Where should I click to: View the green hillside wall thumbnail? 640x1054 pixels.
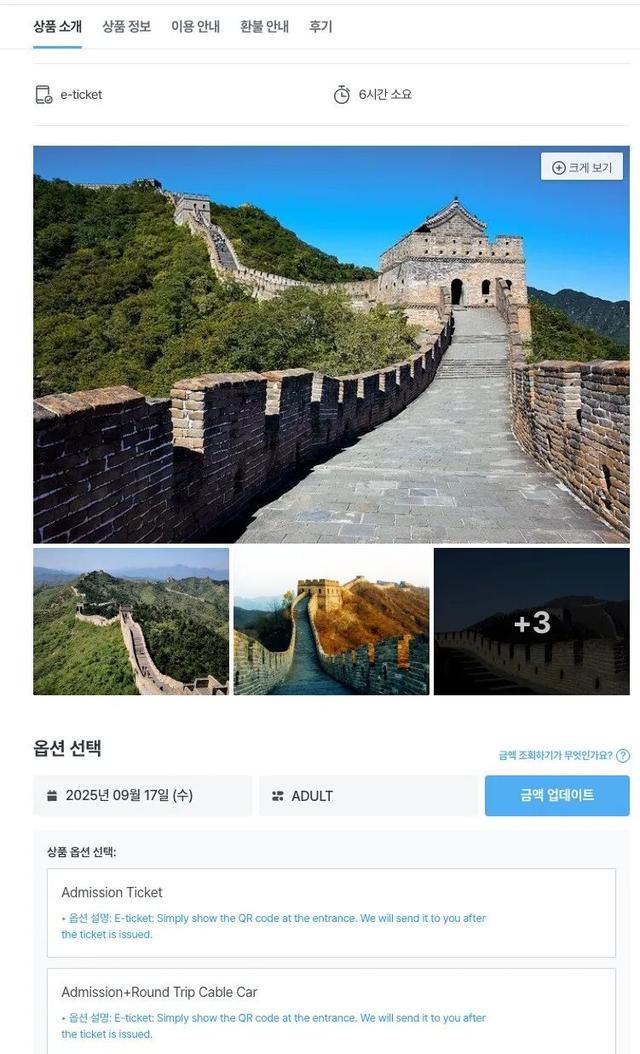click(x=131, y=621)
